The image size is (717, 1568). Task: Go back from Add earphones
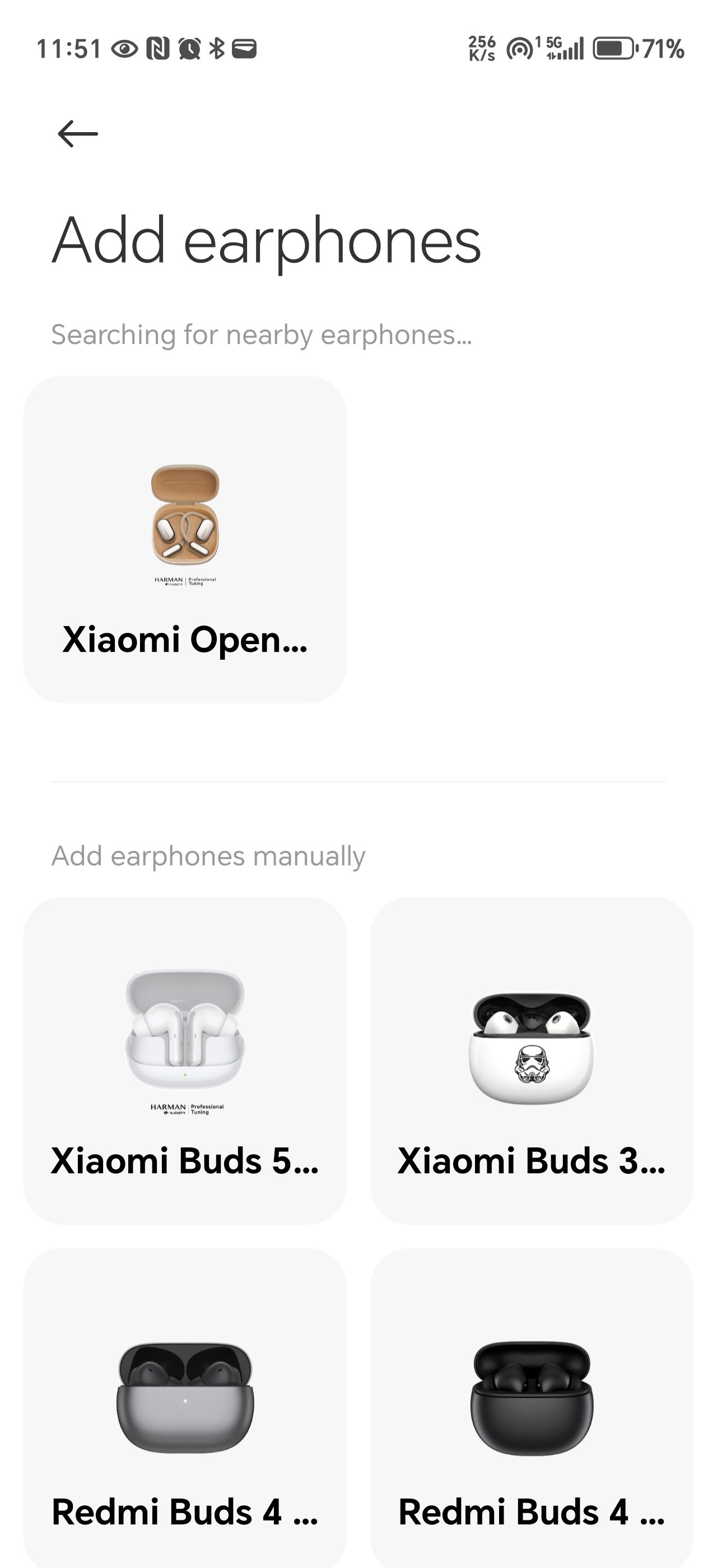(x=77, y=133)
